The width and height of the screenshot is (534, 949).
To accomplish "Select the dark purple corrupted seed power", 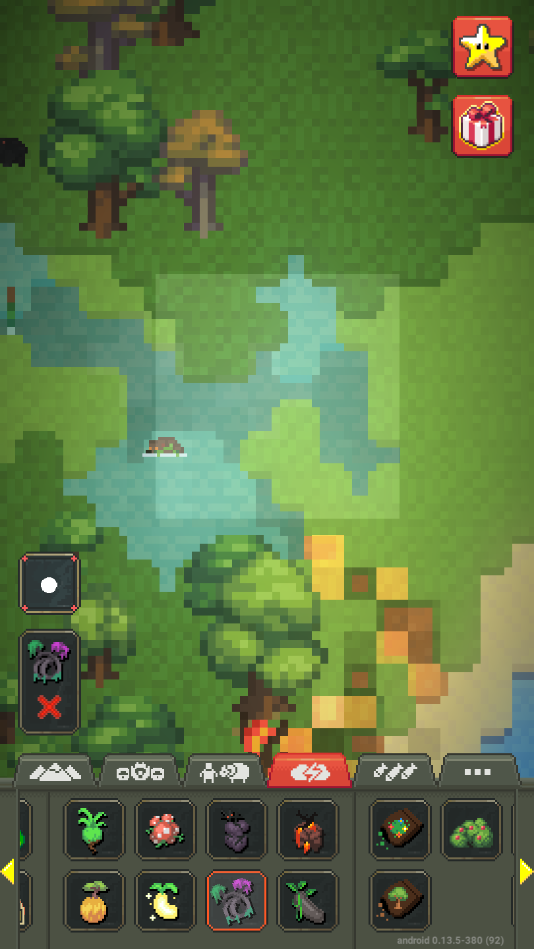I will [237, 830].
